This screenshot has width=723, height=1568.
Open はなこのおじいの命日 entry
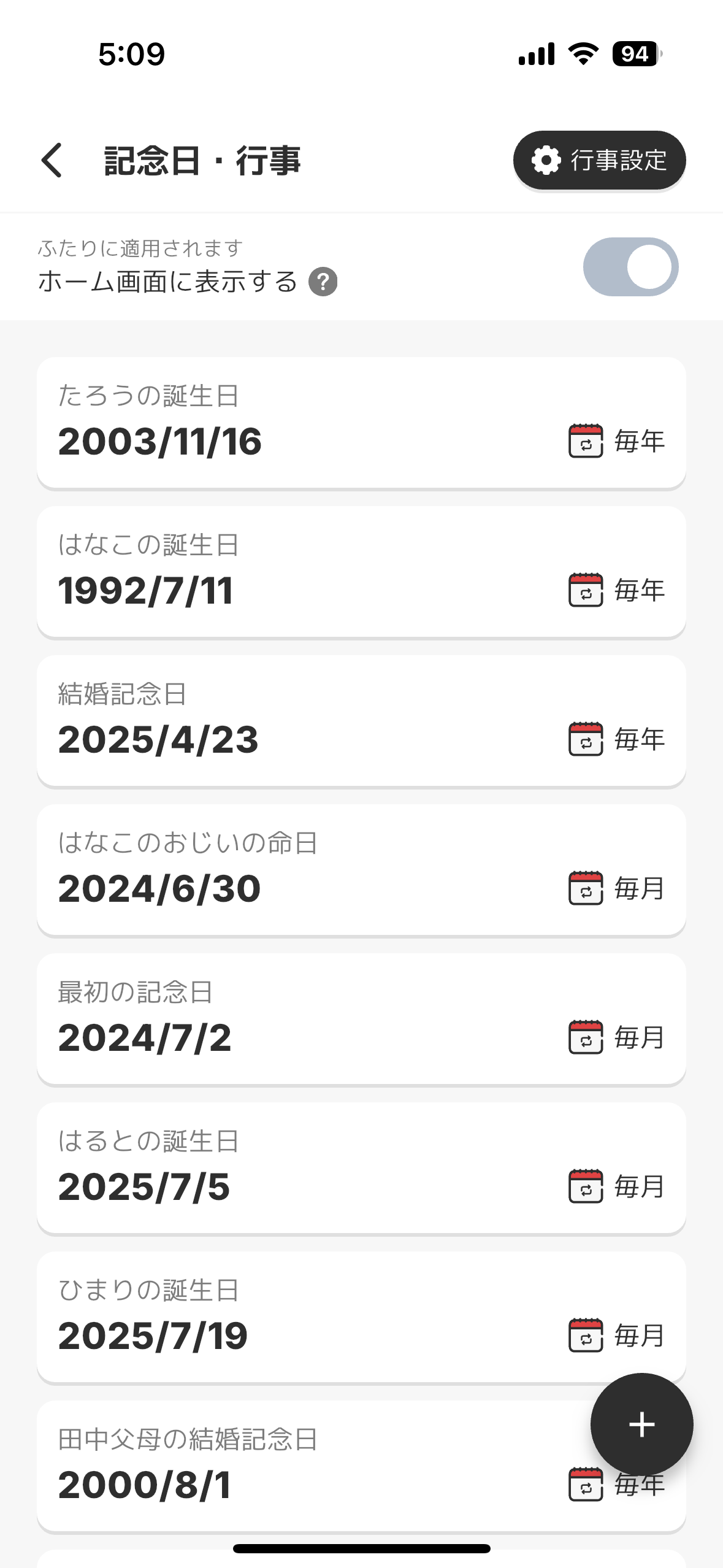pyautogui.click(x=361, y=870)
